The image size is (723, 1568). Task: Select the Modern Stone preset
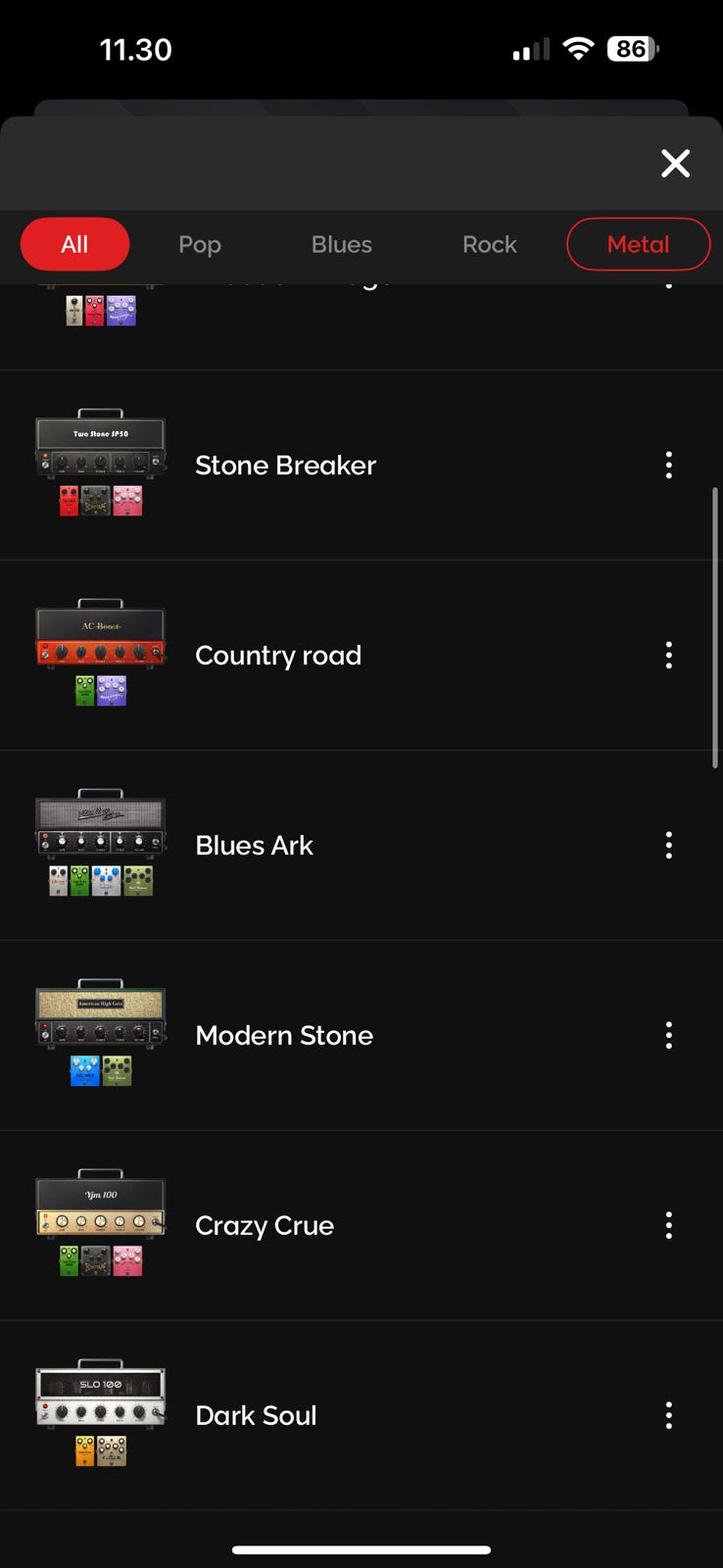[284, 1035]
